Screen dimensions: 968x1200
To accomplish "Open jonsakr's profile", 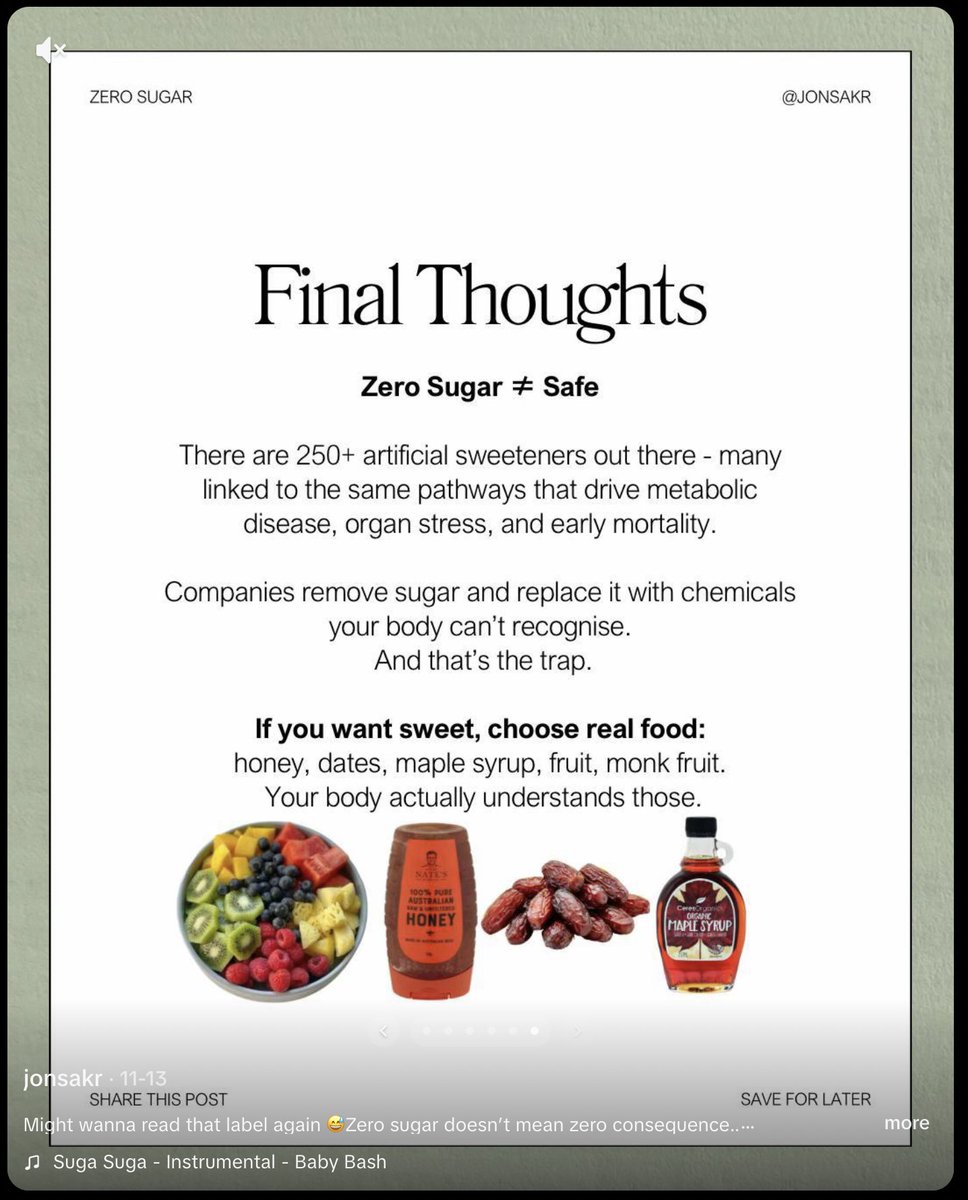I will click(62, 1078).
